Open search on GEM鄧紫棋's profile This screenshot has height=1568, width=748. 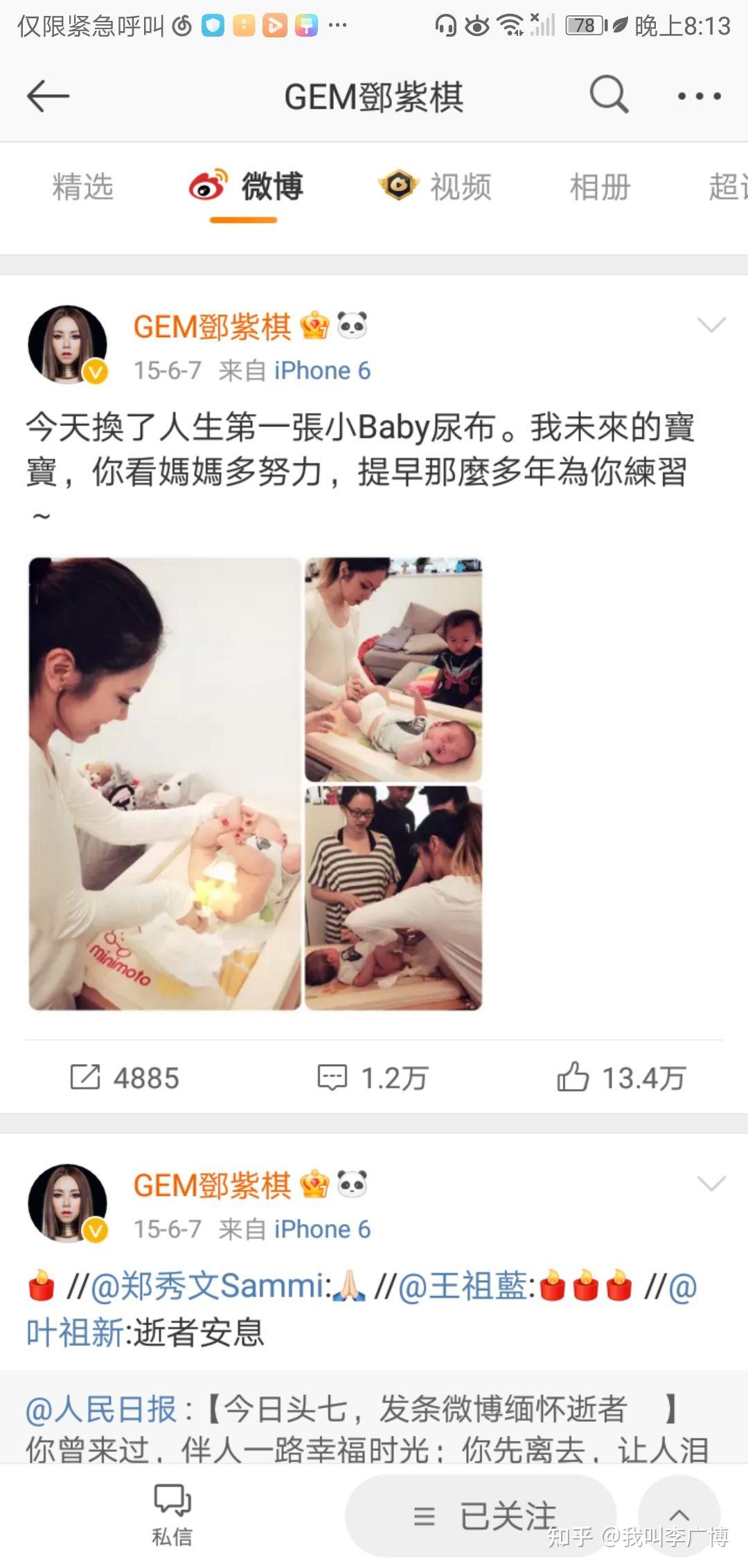(609, 95)
